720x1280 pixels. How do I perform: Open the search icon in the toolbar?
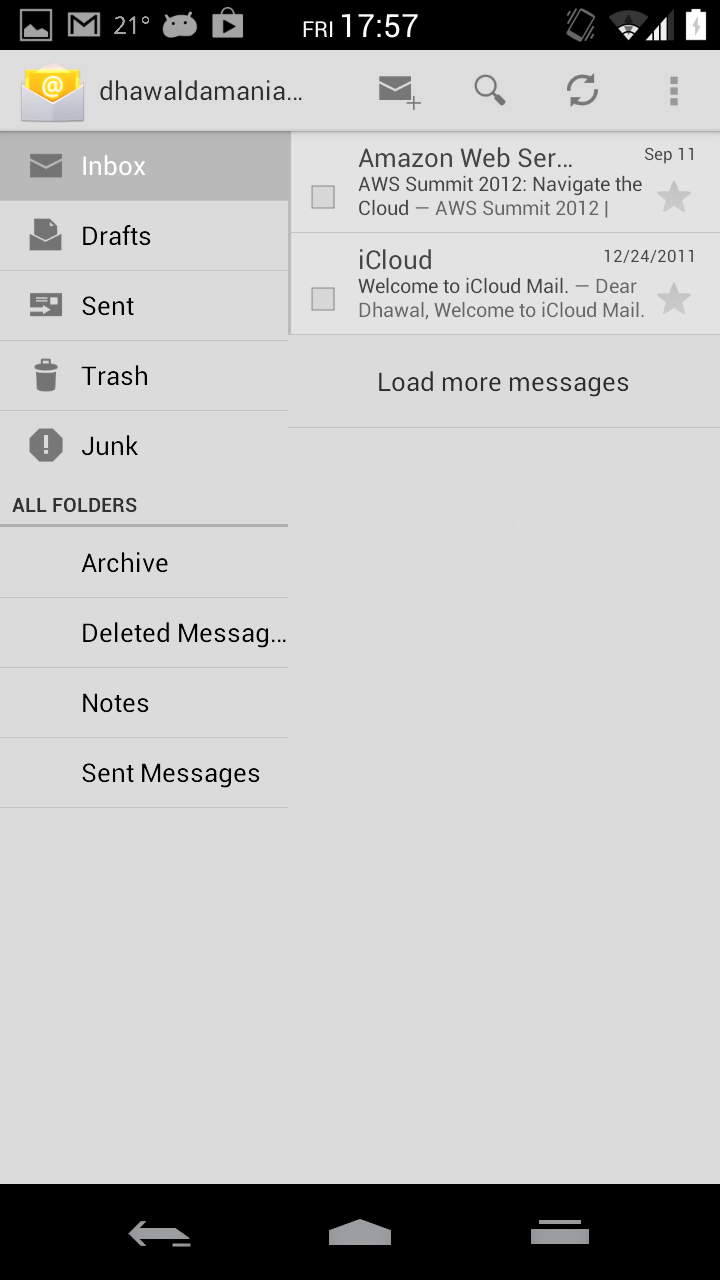pos(490,89)
